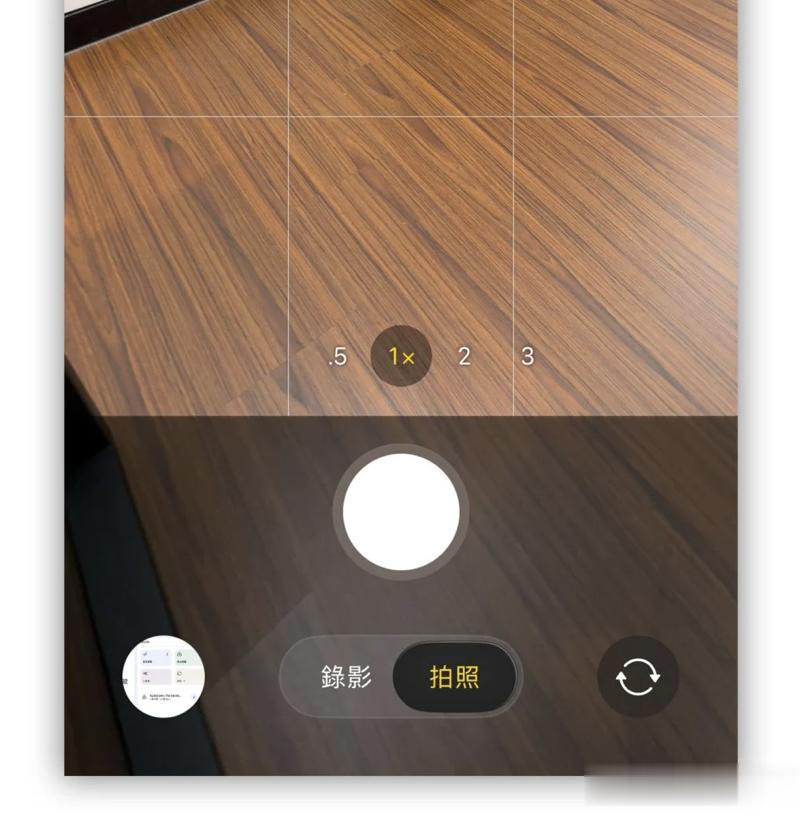This screenshot has height=816, width=802.
Task: Select the 拍照 photo mode
Action: click(455, 677)
